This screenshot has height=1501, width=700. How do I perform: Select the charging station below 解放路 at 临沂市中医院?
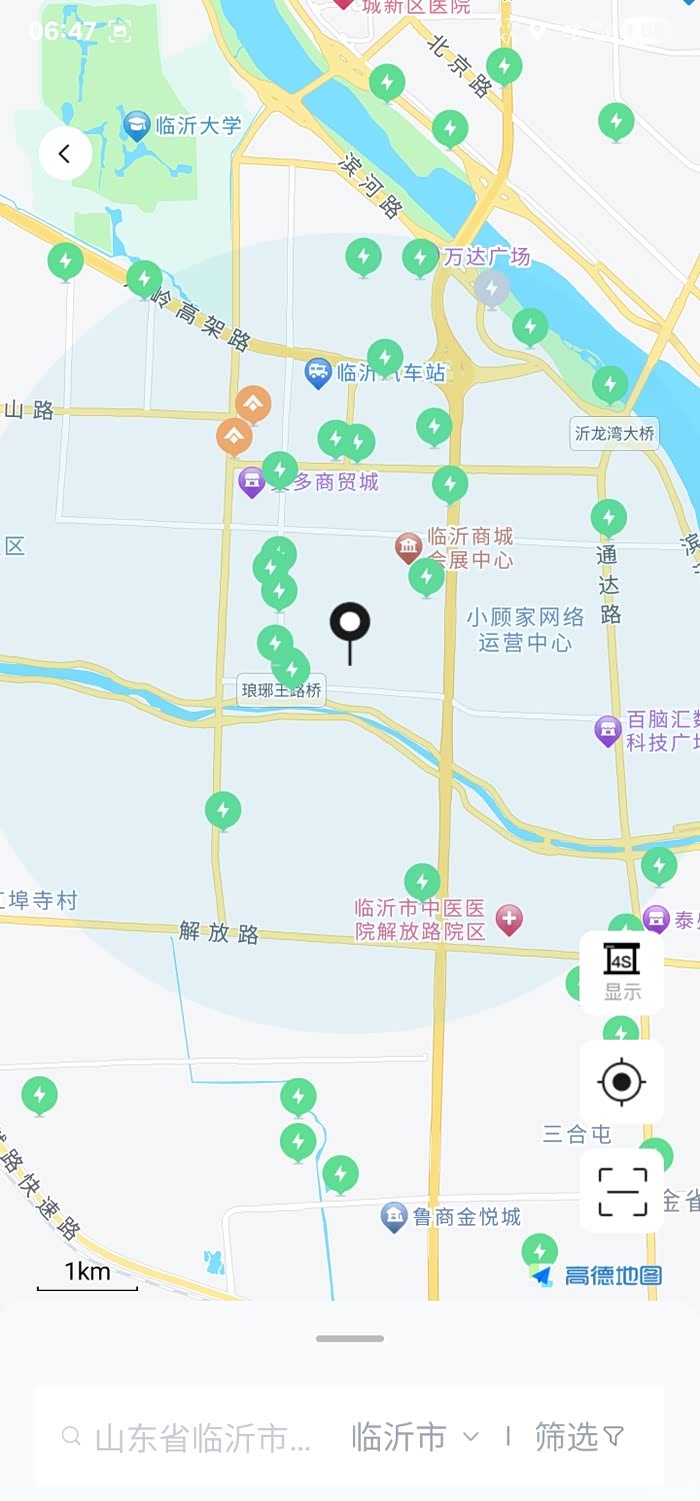[x=422, y=881]
